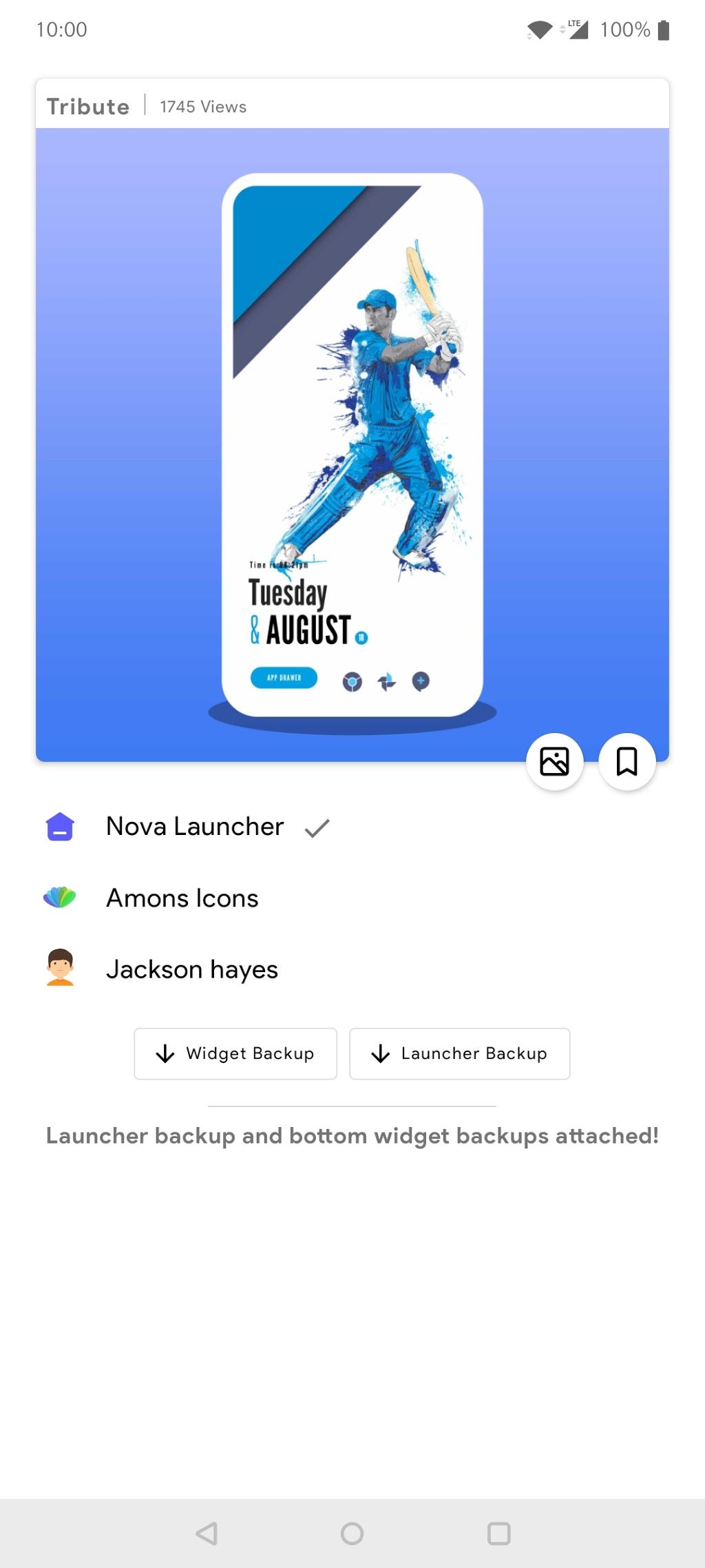Open the Tribute setup preview image
Viewport: 705px width, 1568px height.
point(352,444)
